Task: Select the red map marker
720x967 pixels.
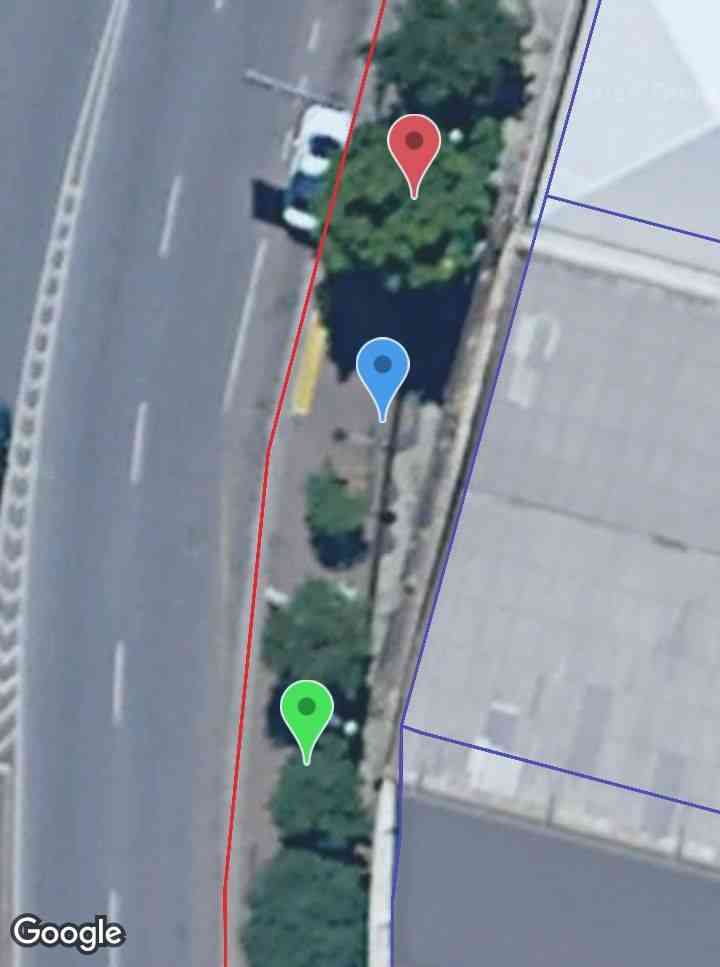Action: tap(414, 146)
